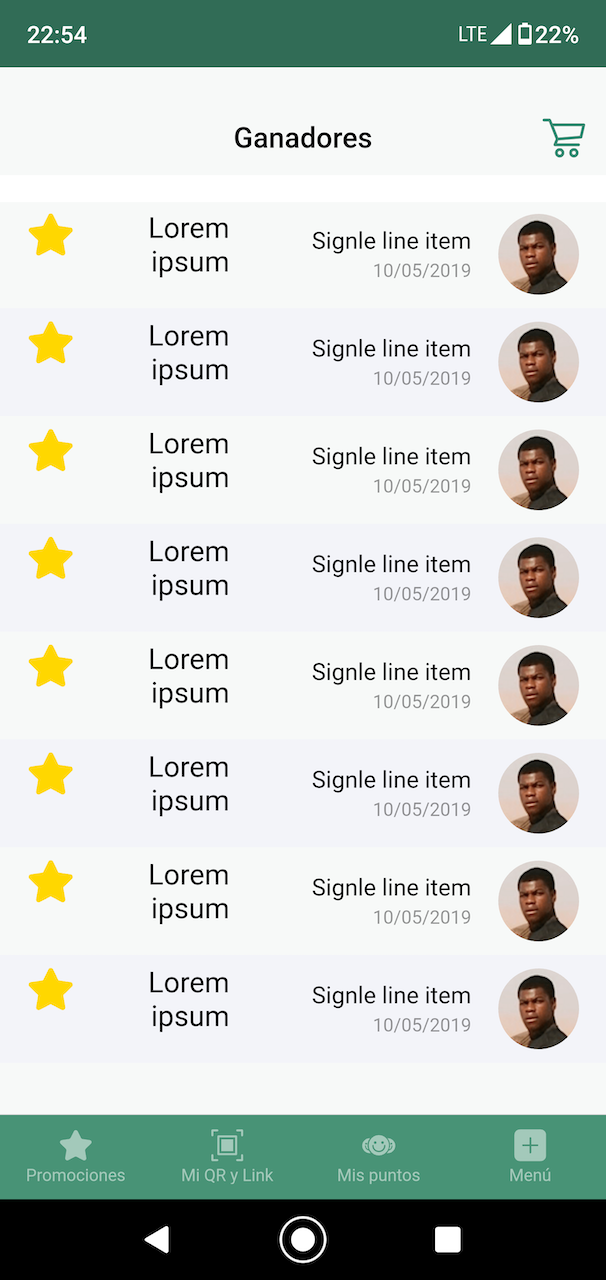The image size is (606, 1280).
Task: Open the Menú tab
Action: (530, 1157)
